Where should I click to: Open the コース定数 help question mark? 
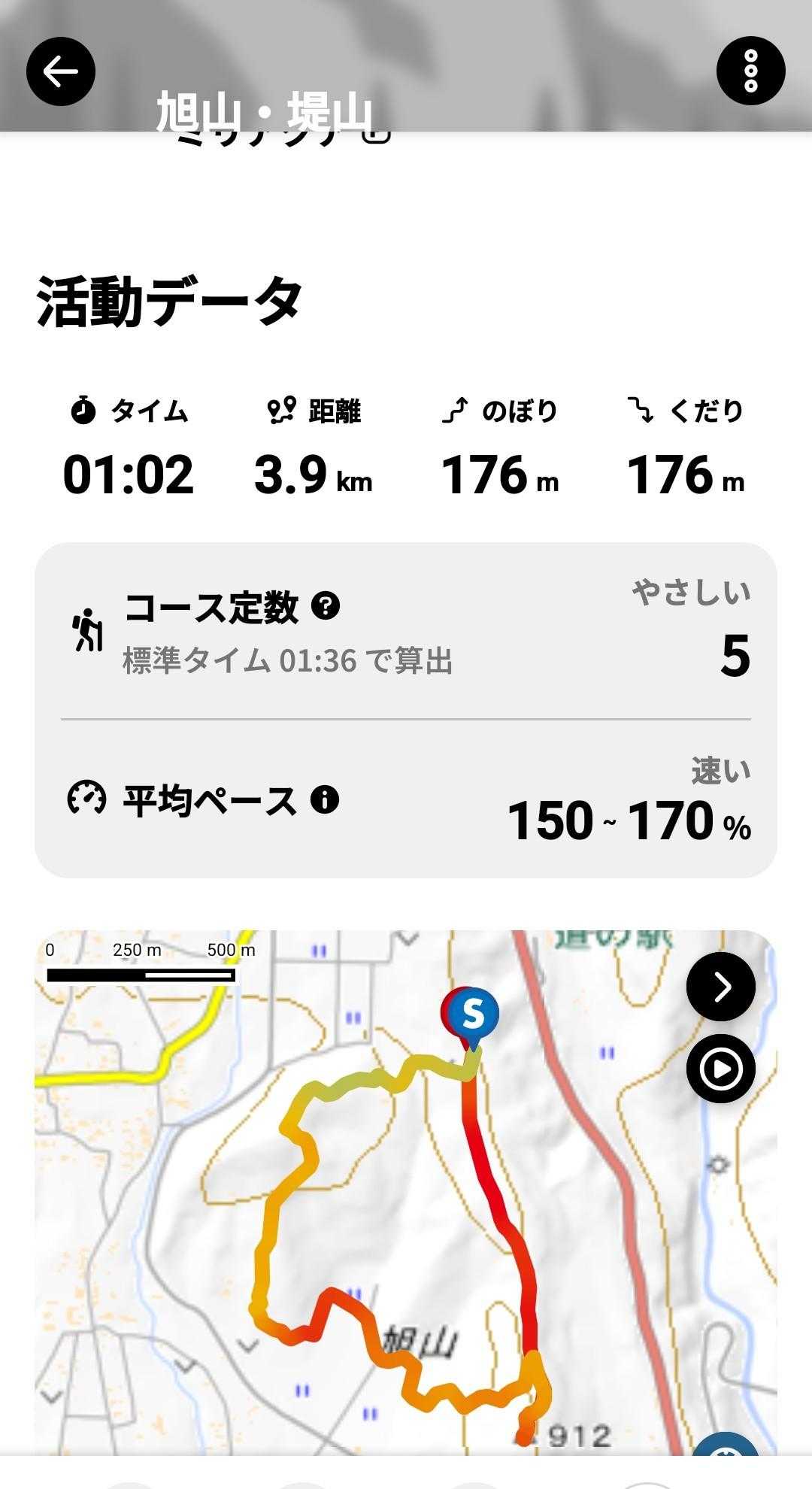(326, 605)
